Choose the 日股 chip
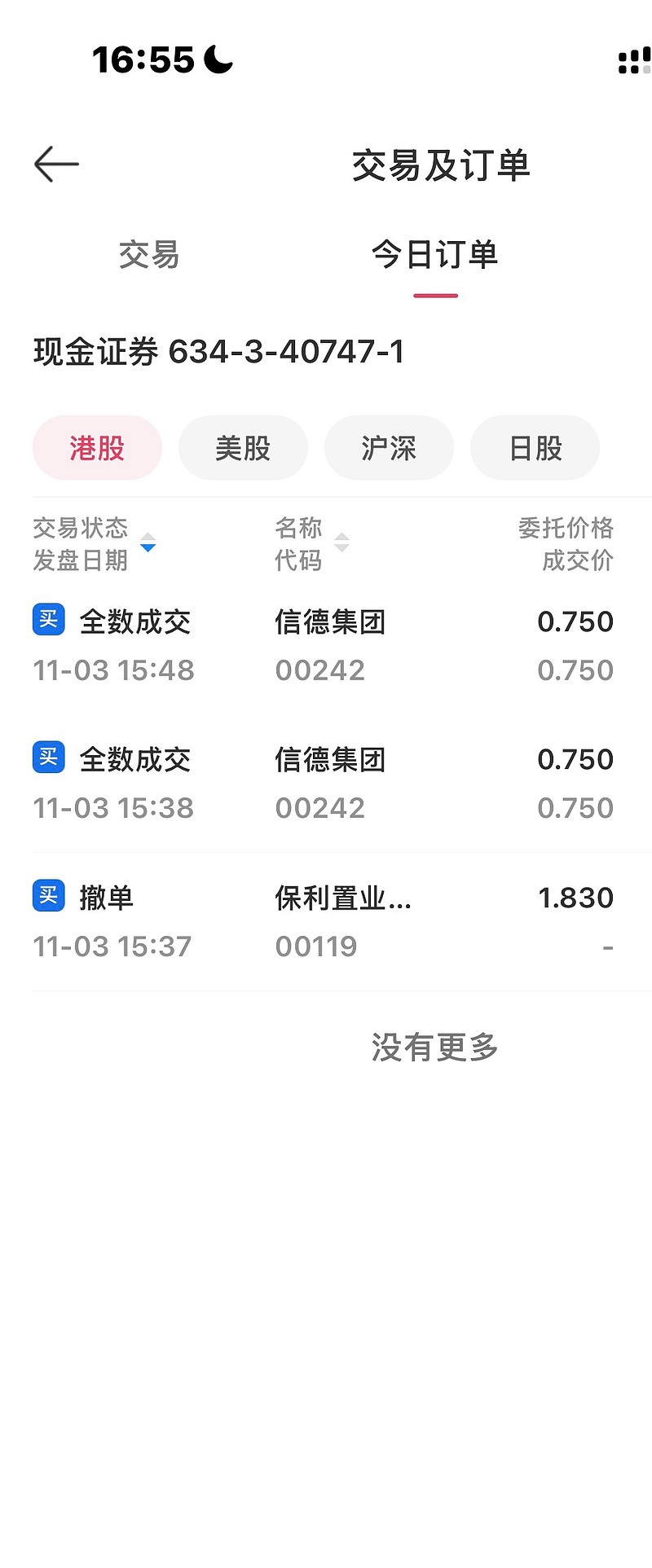652x1568 pixels. coord(535,448)
